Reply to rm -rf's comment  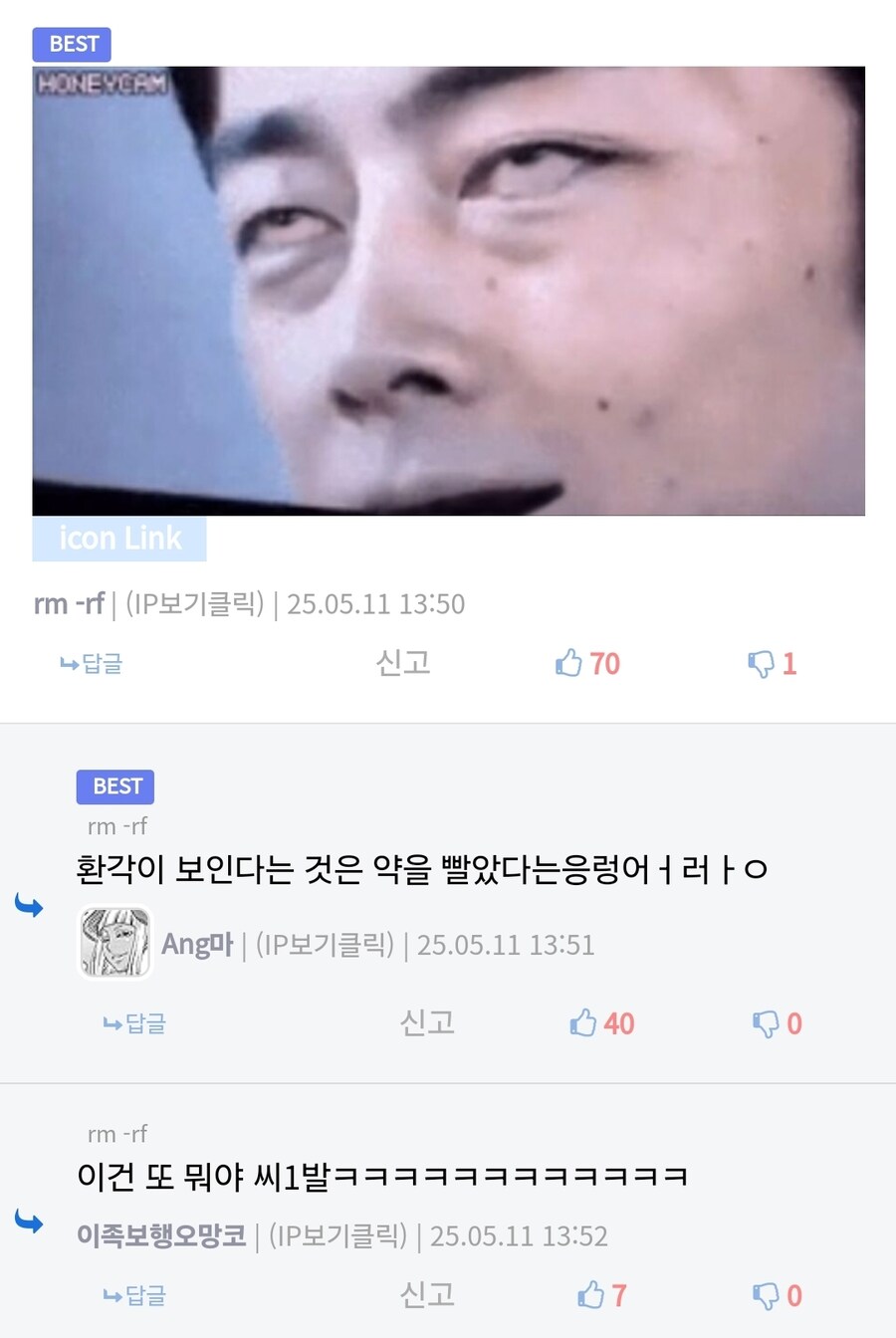tap(92, 664)
